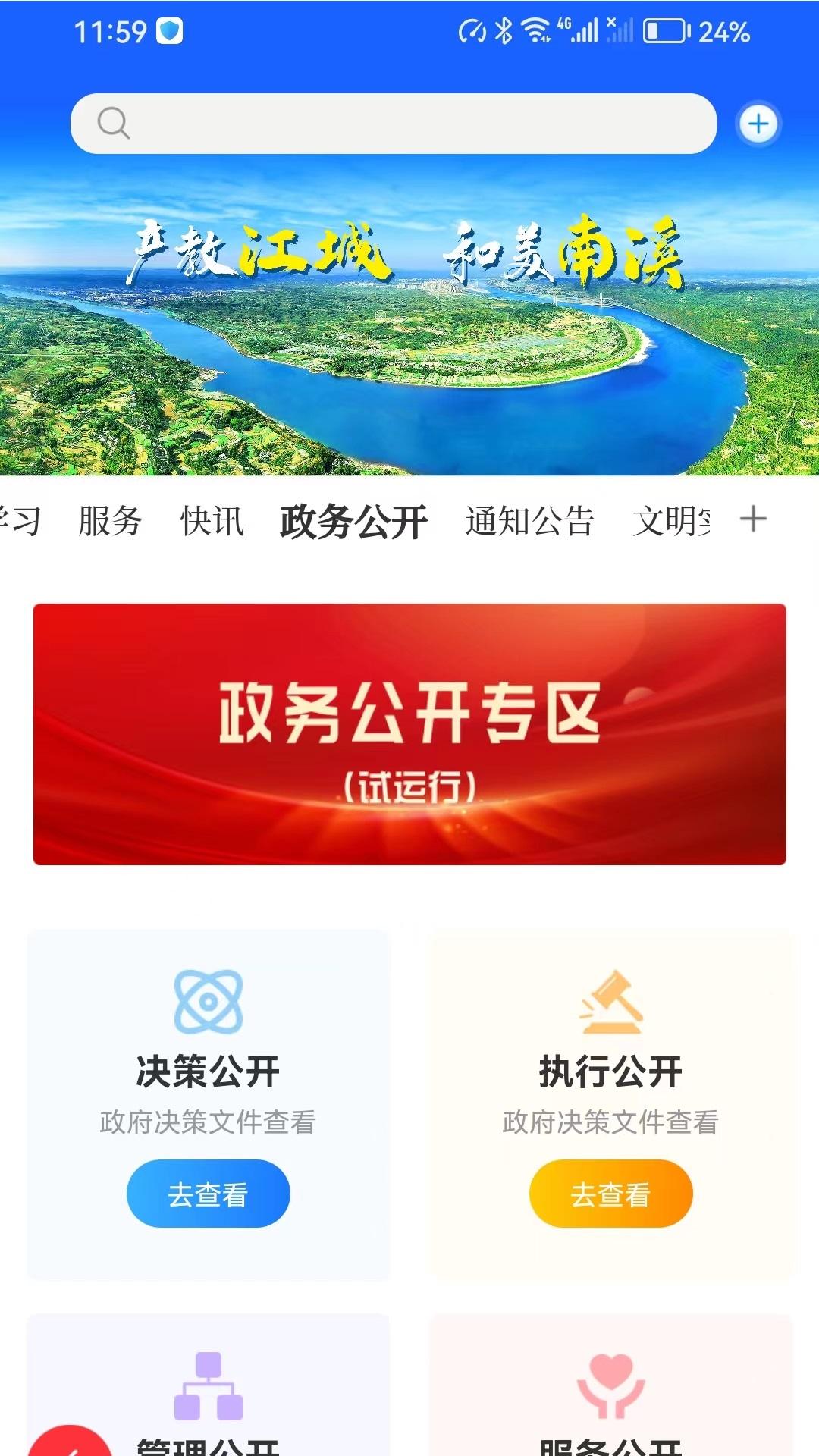
Task: Open the red 政务公开专区 banner
Action: [409, 733]
